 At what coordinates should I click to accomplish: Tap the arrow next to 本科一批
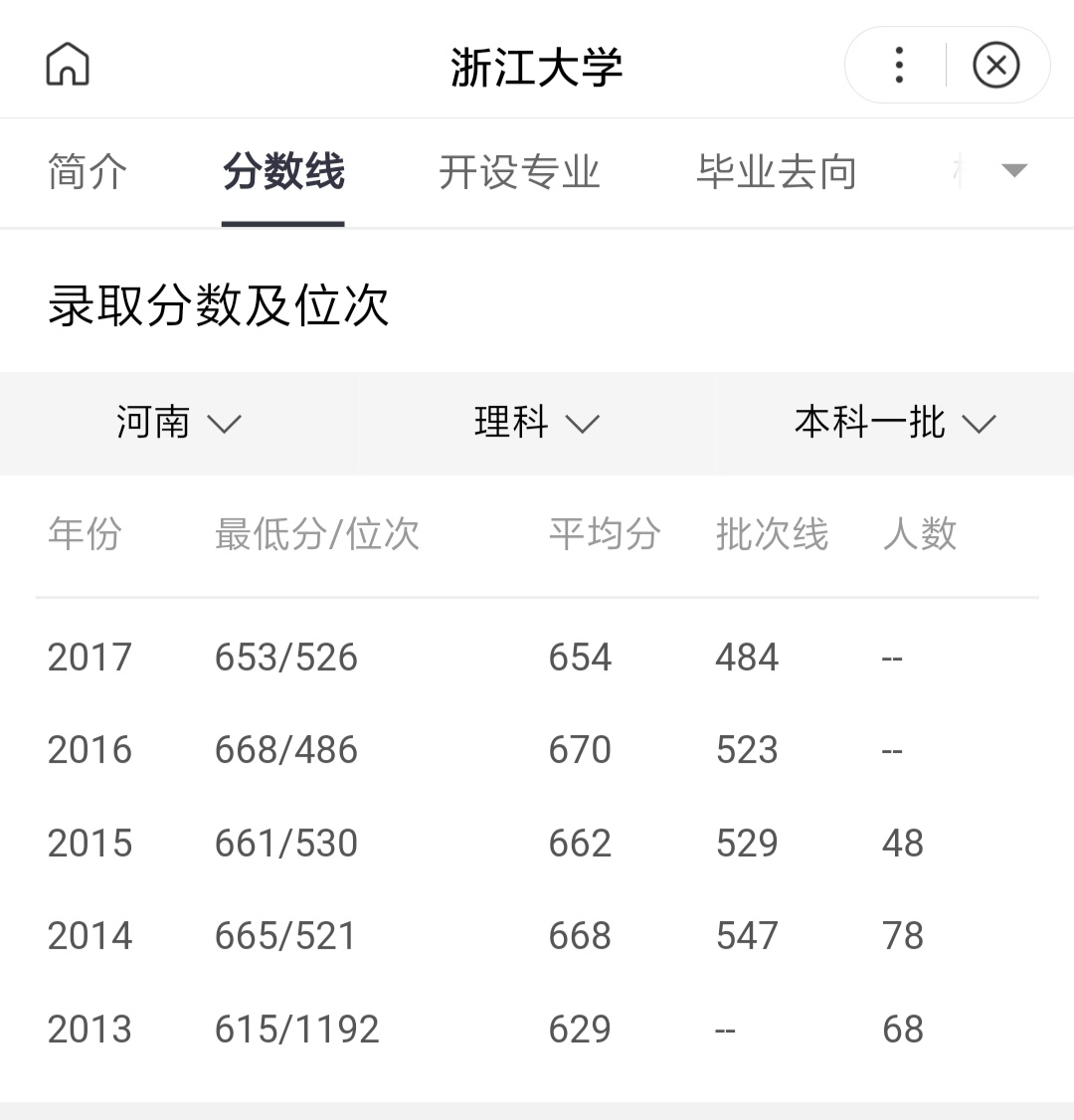(982, 425)
